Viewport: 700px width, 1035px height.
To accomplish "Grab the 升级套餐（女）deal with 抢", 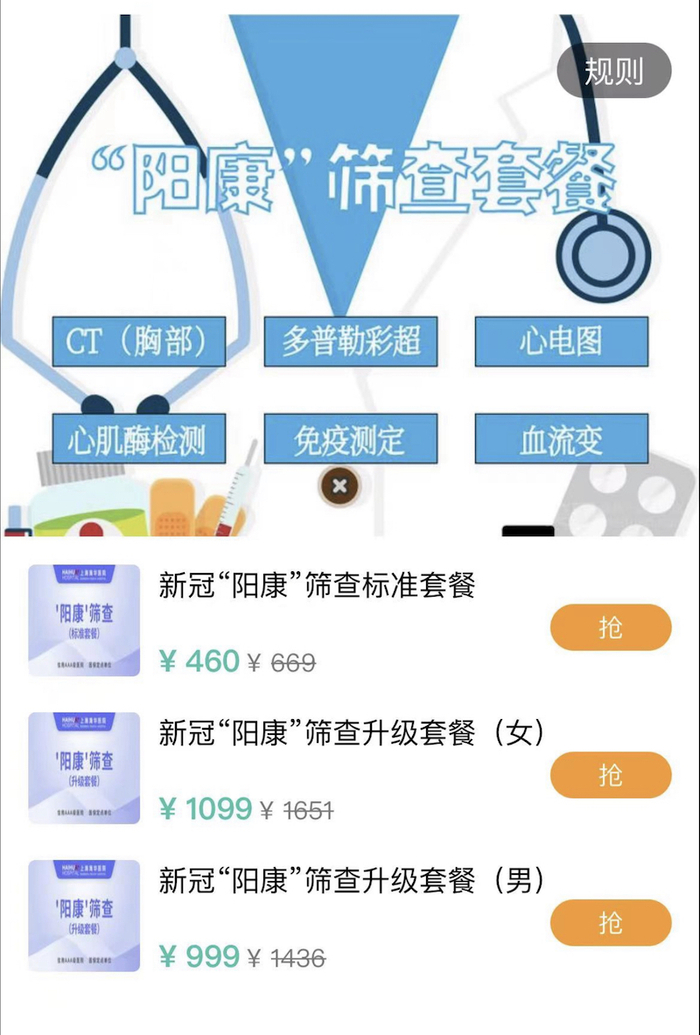I will pyautogui.click(x=610, y=775).
